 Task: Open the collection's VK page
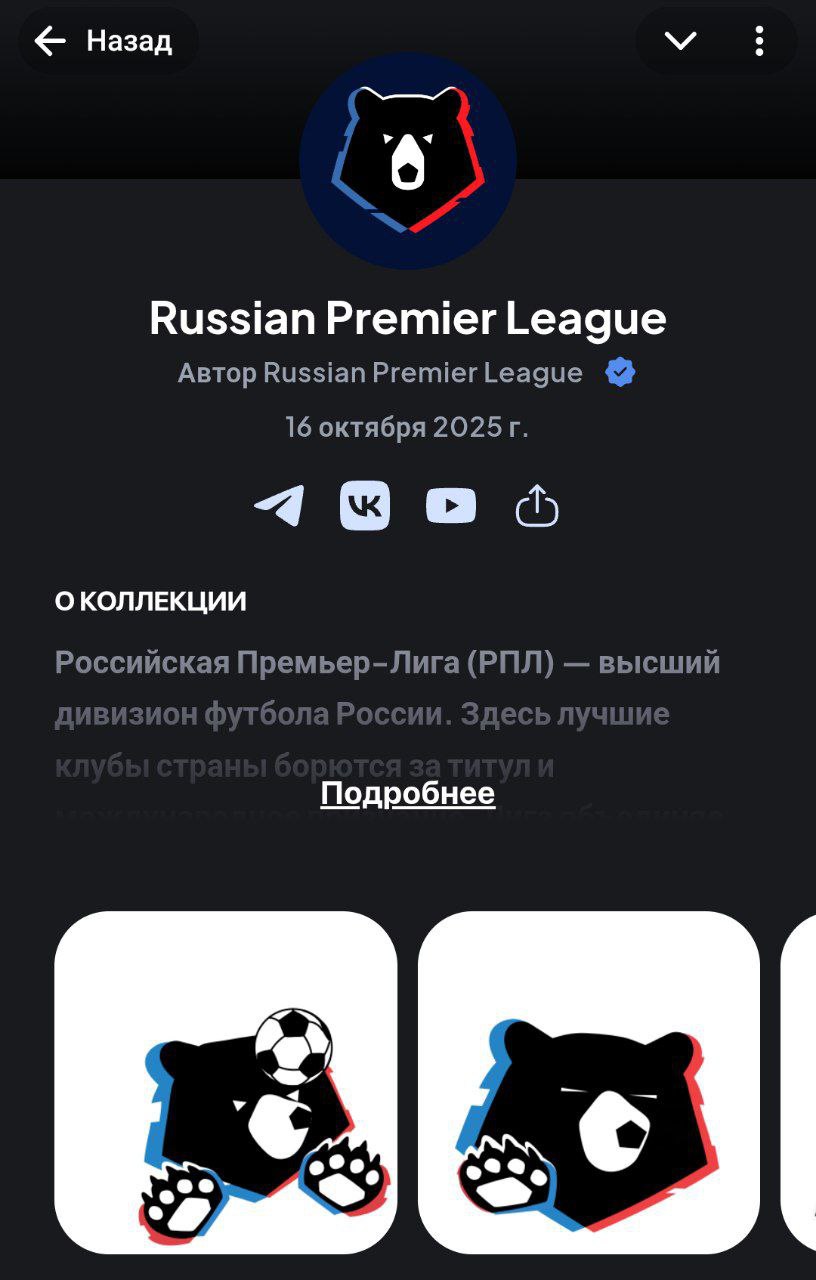point(365,506)
